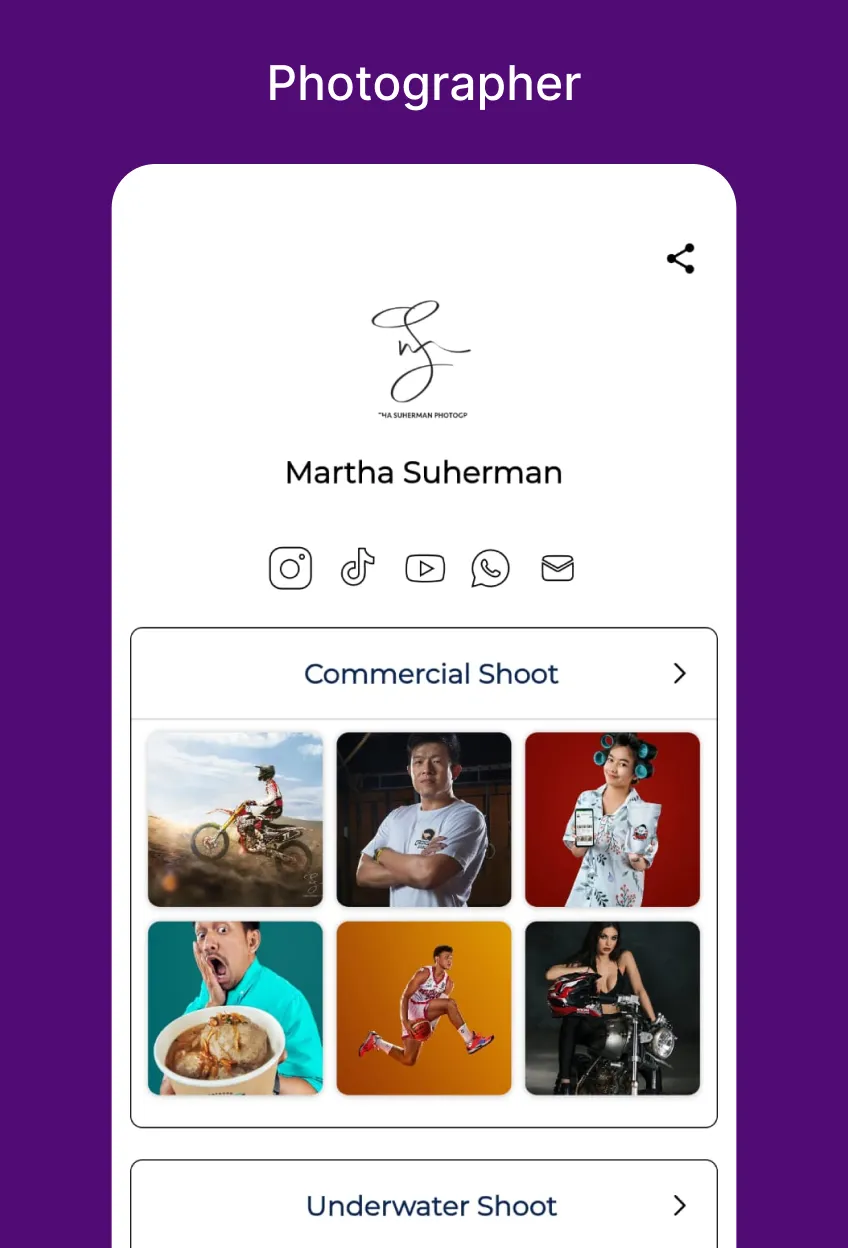Select the Commercial Shoot heading

coord(432,674)
